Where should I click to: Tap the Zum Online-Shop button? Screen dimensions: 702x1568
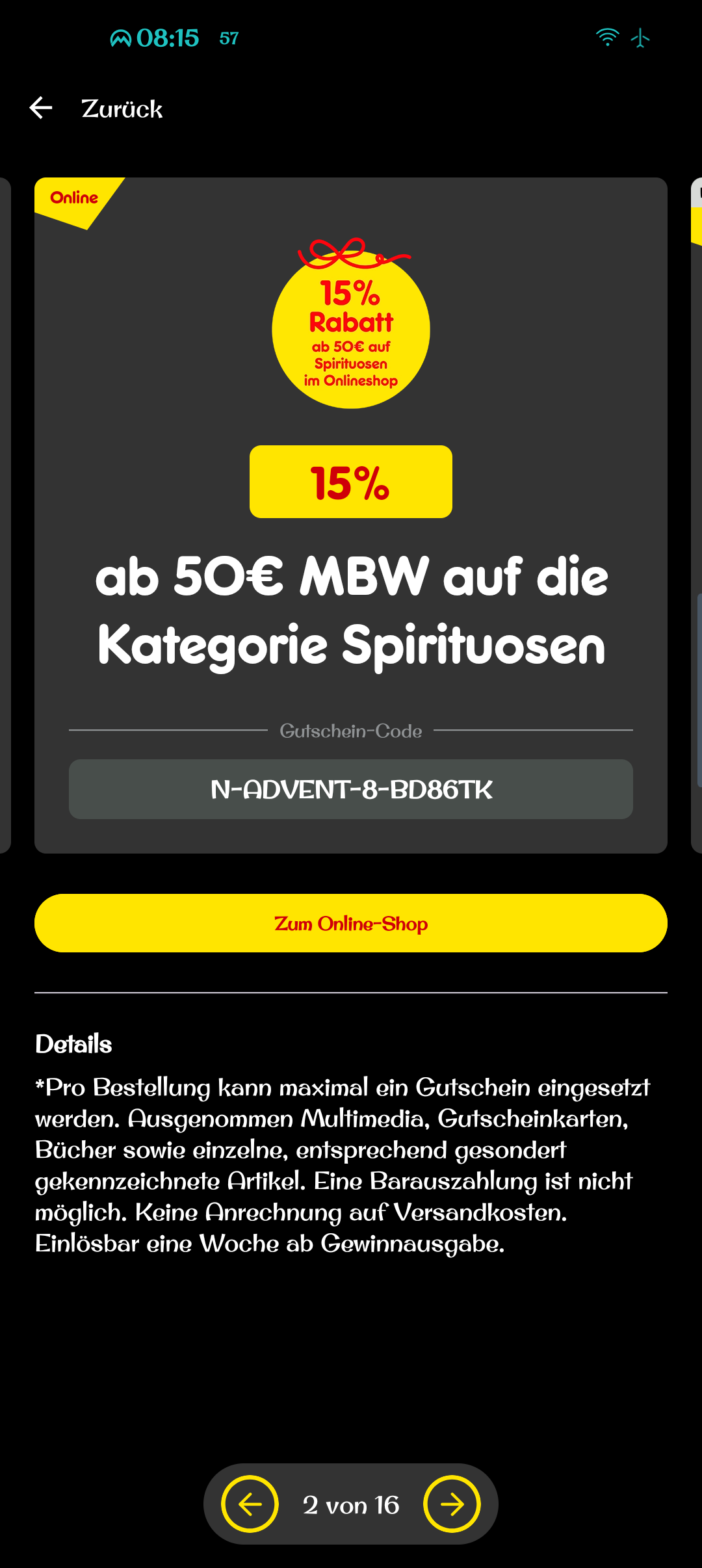[351, 923]
